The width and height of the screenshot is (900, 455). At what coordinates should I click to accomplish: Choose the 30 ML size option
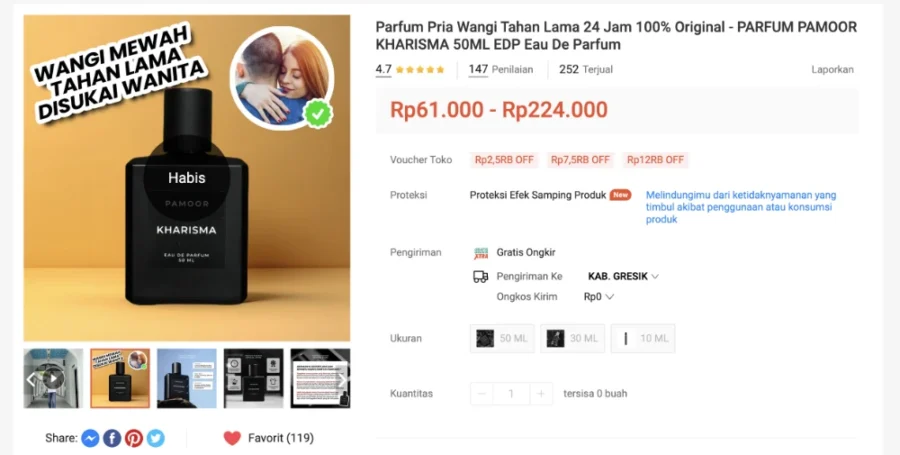[572, 339]
